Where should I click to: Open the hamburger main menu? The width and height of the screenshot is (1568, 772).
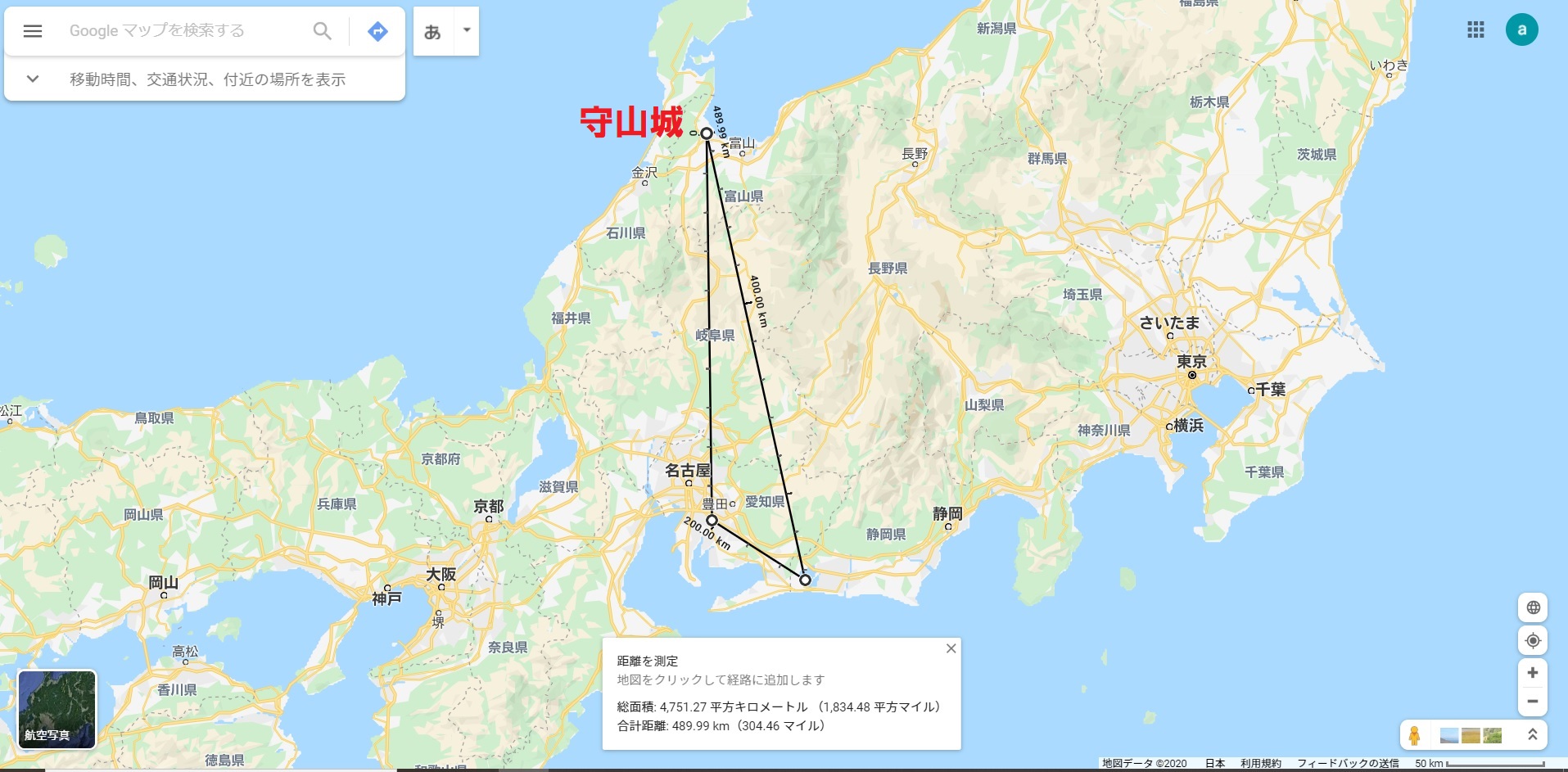pyautogui.click(x=33, y=31)
